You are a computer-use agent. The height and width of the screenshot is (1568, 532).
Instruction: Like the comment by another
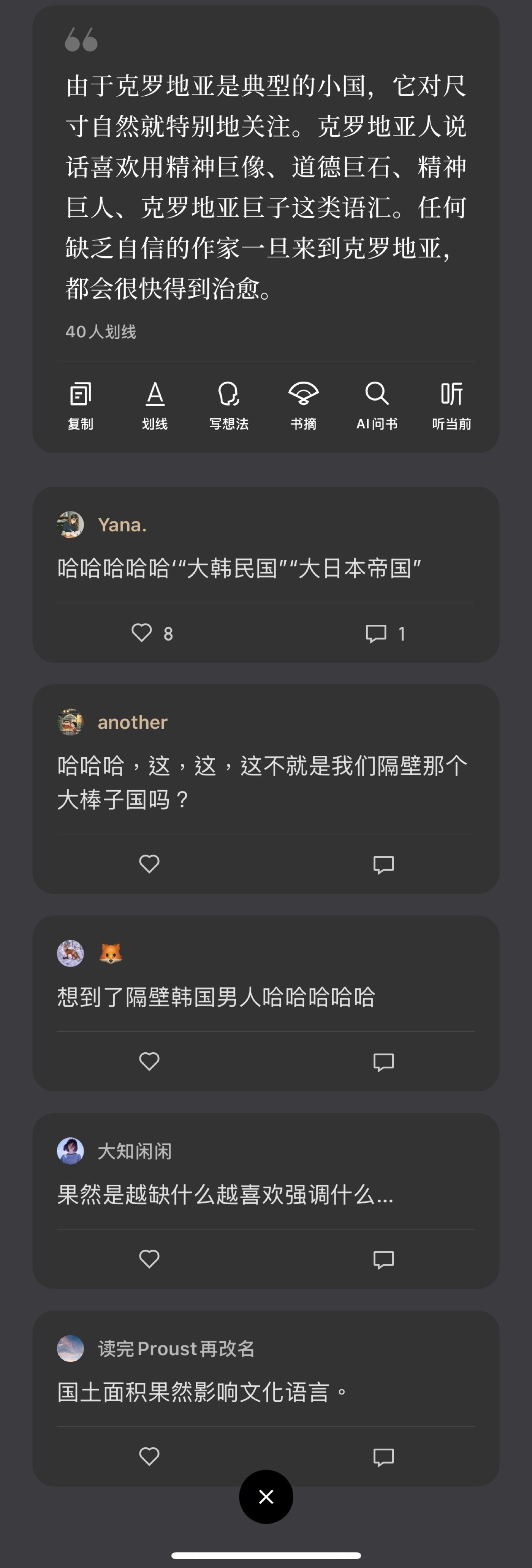tap(149, 864)
